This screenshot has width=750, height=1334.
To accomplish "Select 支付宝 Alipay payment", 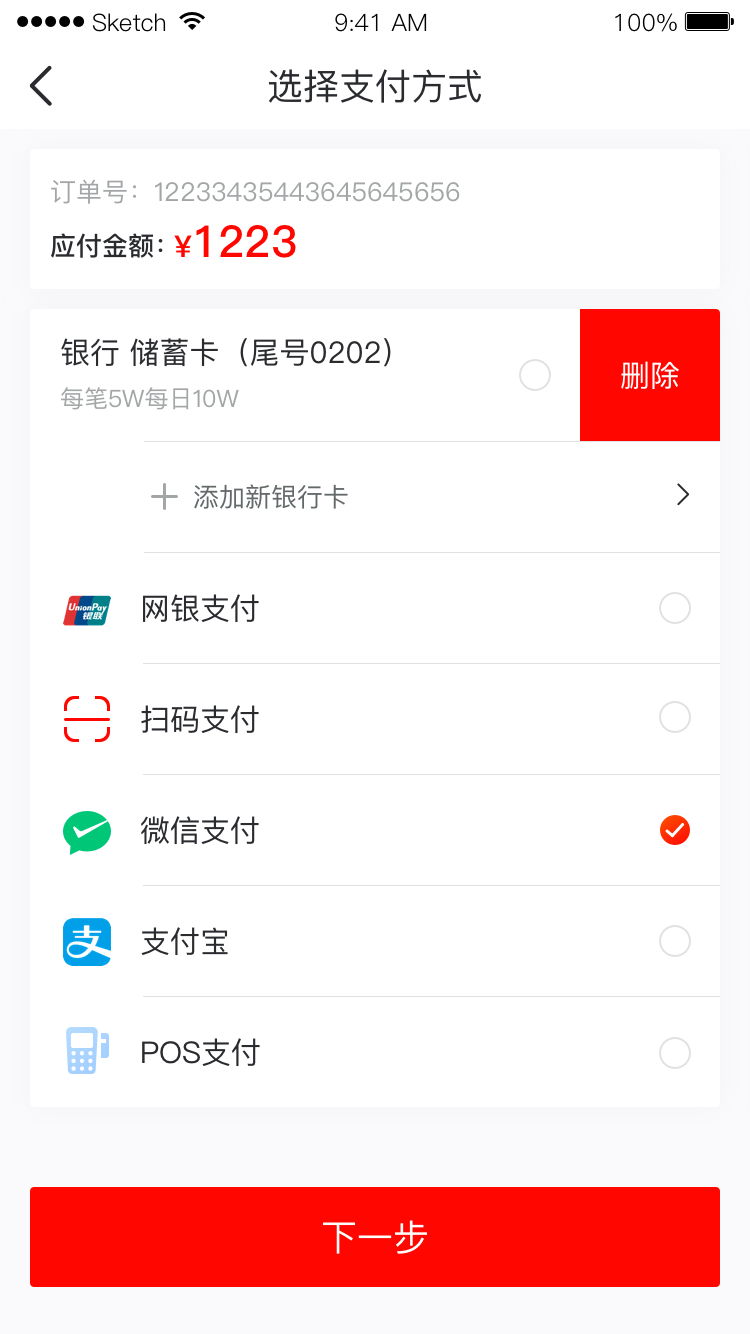I will pos(375,941).
